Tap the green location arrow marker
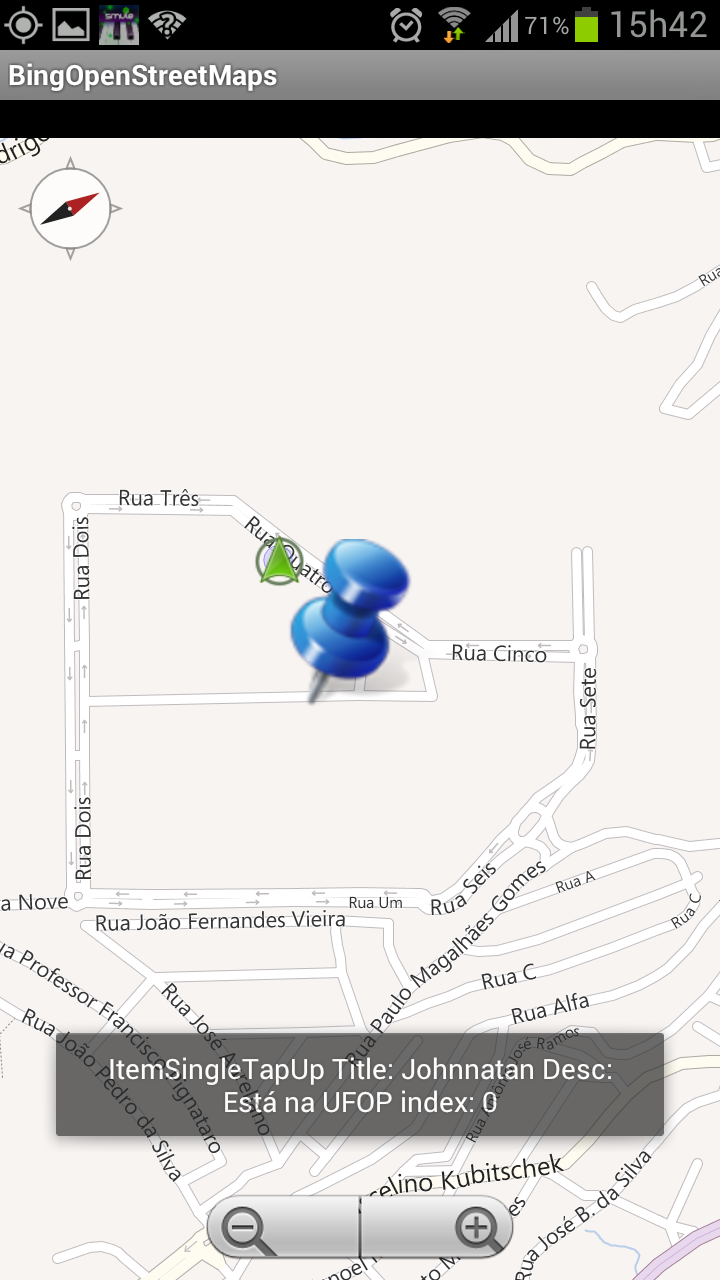 [x=279, y=561]
